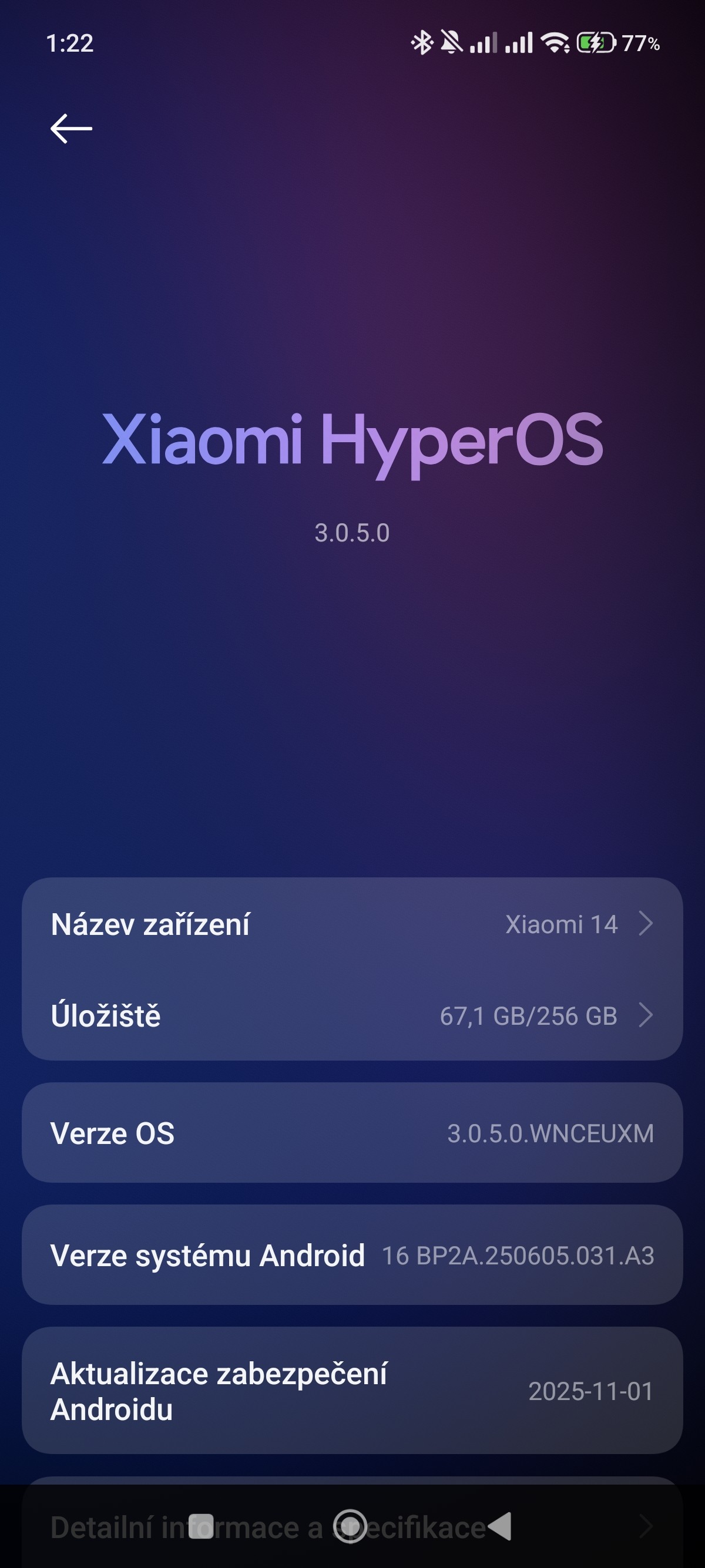Open Úložiště storage details
This screenshot has height=1568, width=705.
click(352, 1015)
